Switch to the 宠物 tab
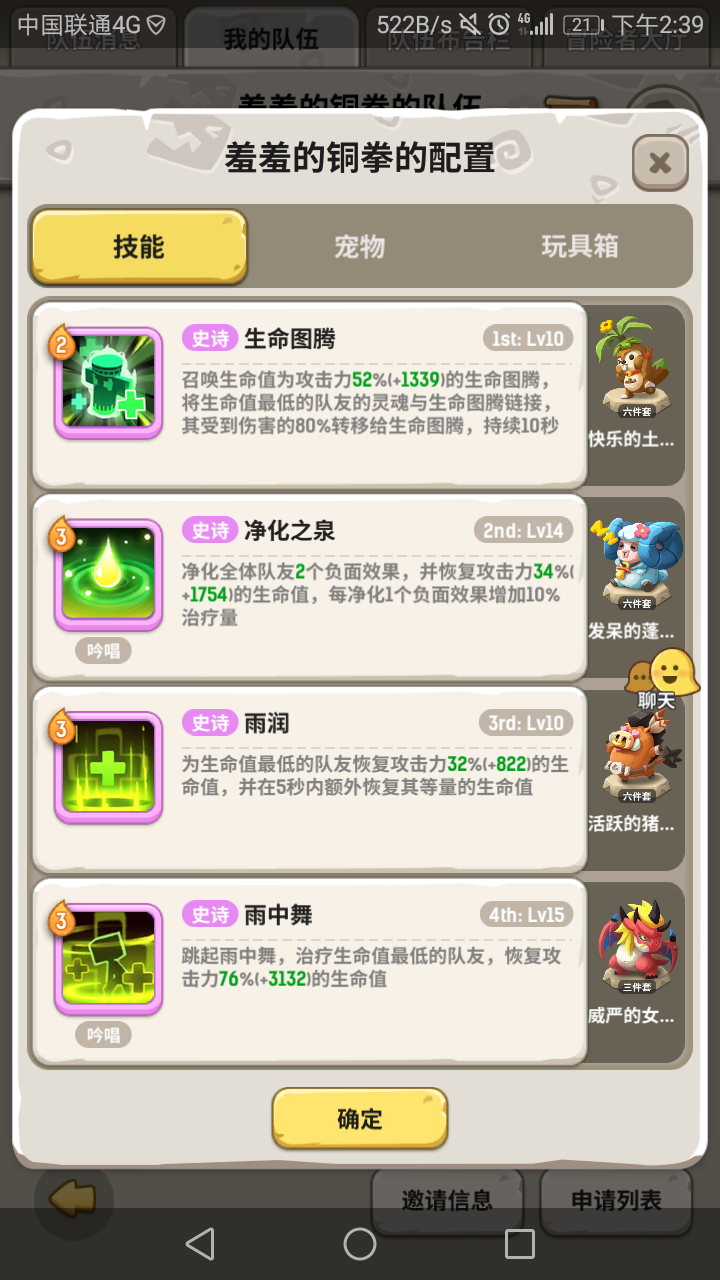 coord(359,247)
